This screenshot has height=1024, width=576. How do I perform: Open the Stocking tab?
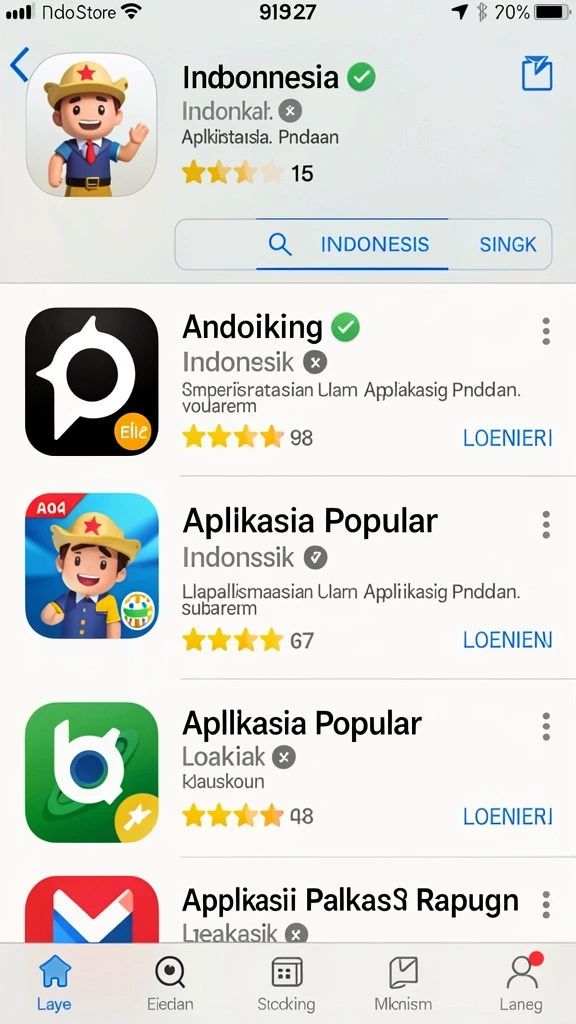286,982
